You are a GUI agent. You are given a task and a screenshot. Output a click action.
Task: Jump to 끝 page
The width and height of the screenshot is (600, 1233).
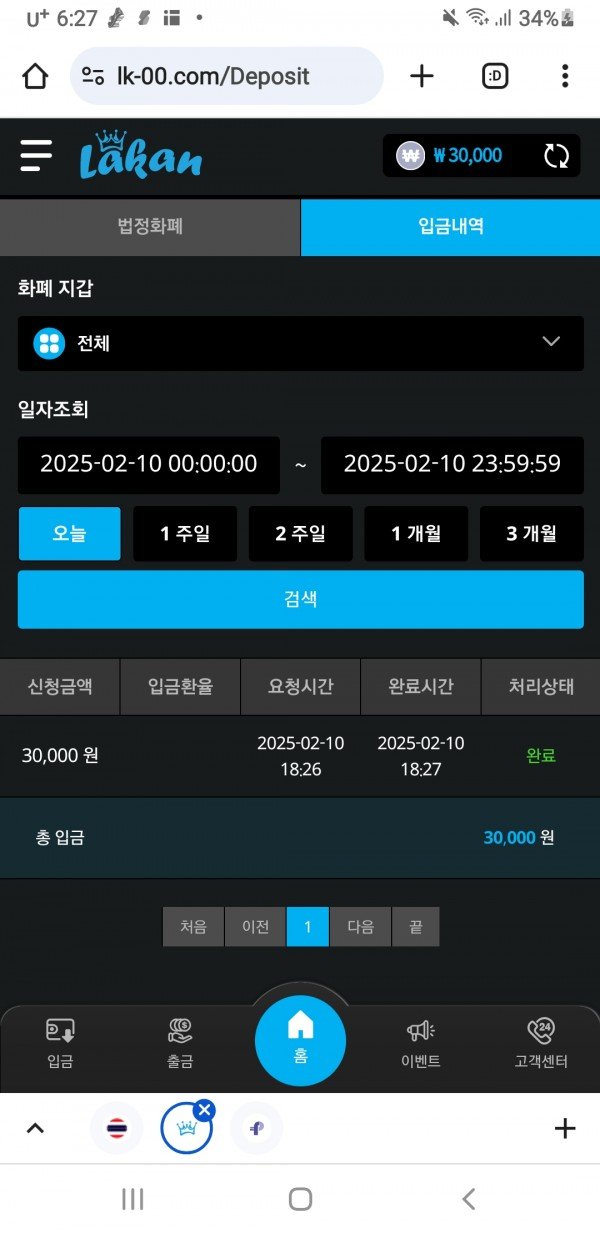pyautogui.click(x=416, y=927)
